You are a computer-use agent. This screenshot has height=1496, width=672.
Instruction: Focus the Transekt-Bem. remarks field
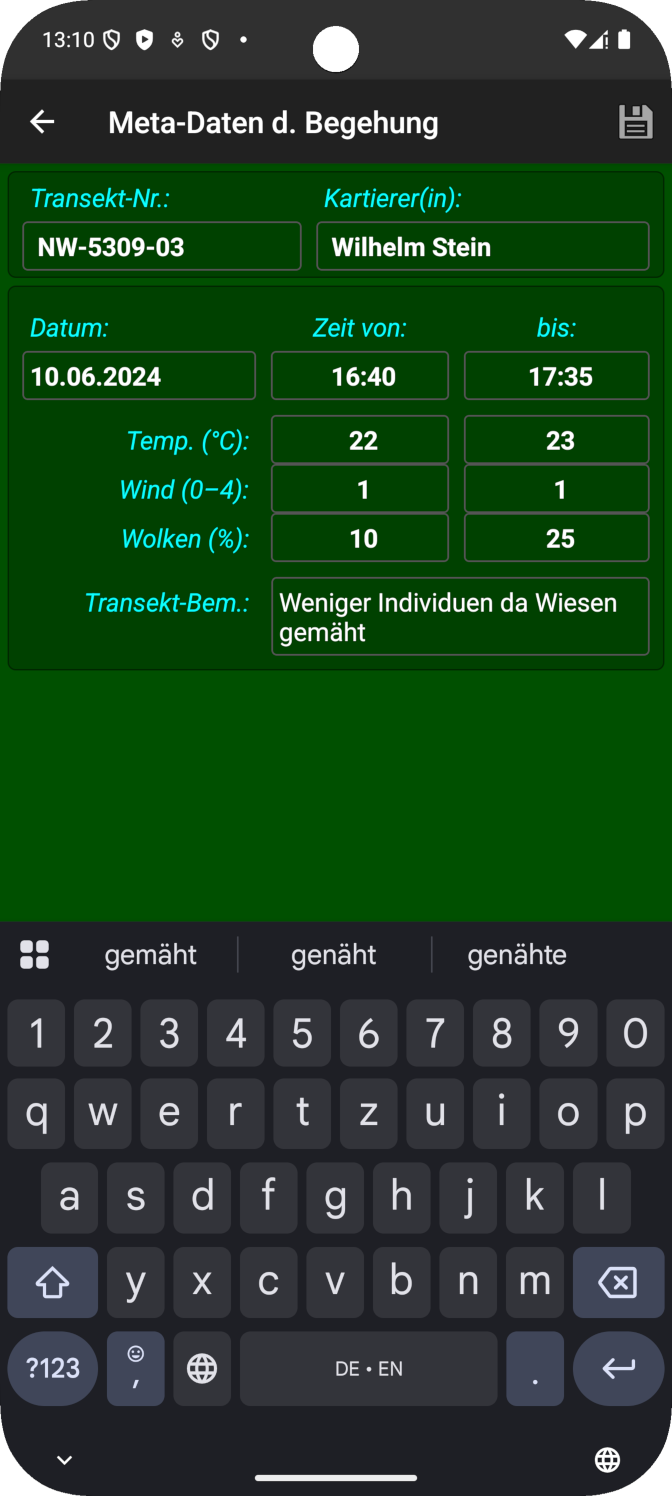pos(460,616)
